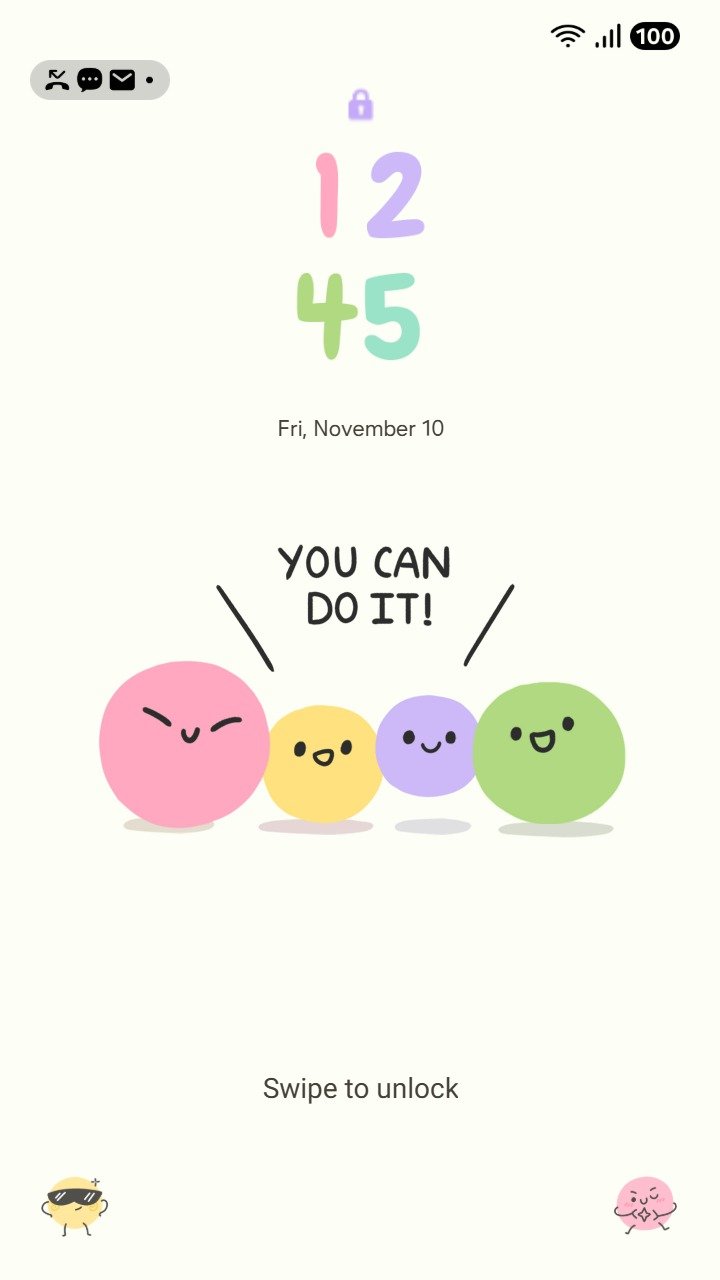Image resolution: width=720 pixels, height=1280 pixels.
Task: Open the notification icons pill
Action: [x=100, y=80]
